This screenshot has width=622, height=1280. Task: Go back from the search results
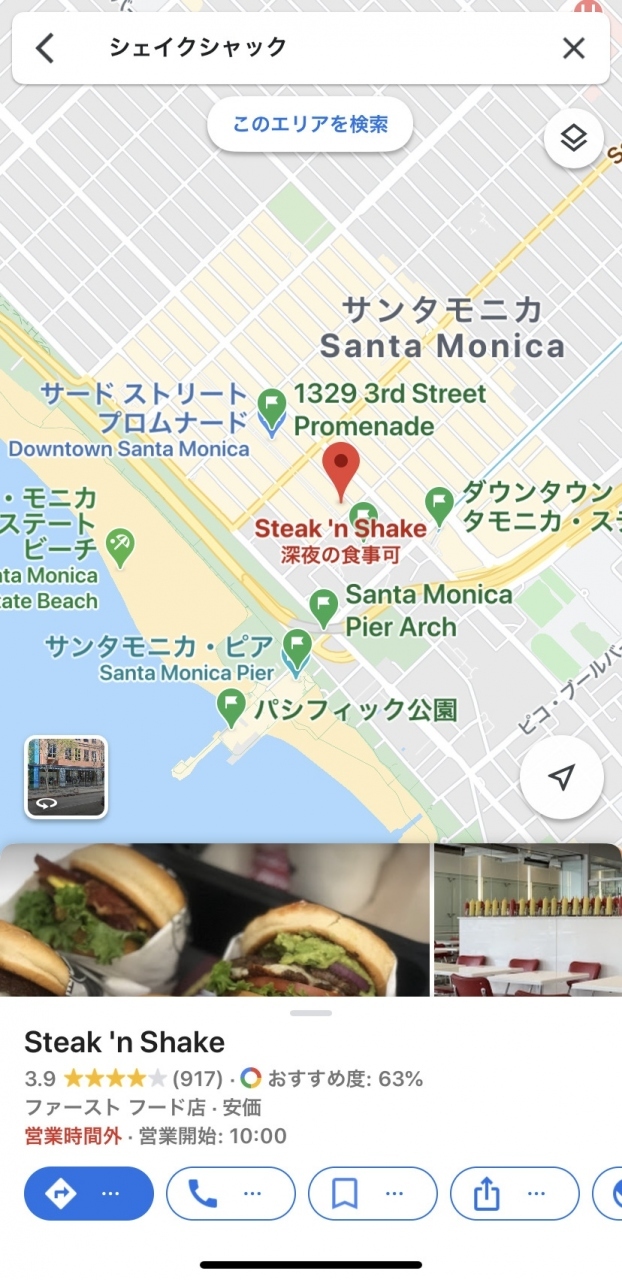point(45,48)
